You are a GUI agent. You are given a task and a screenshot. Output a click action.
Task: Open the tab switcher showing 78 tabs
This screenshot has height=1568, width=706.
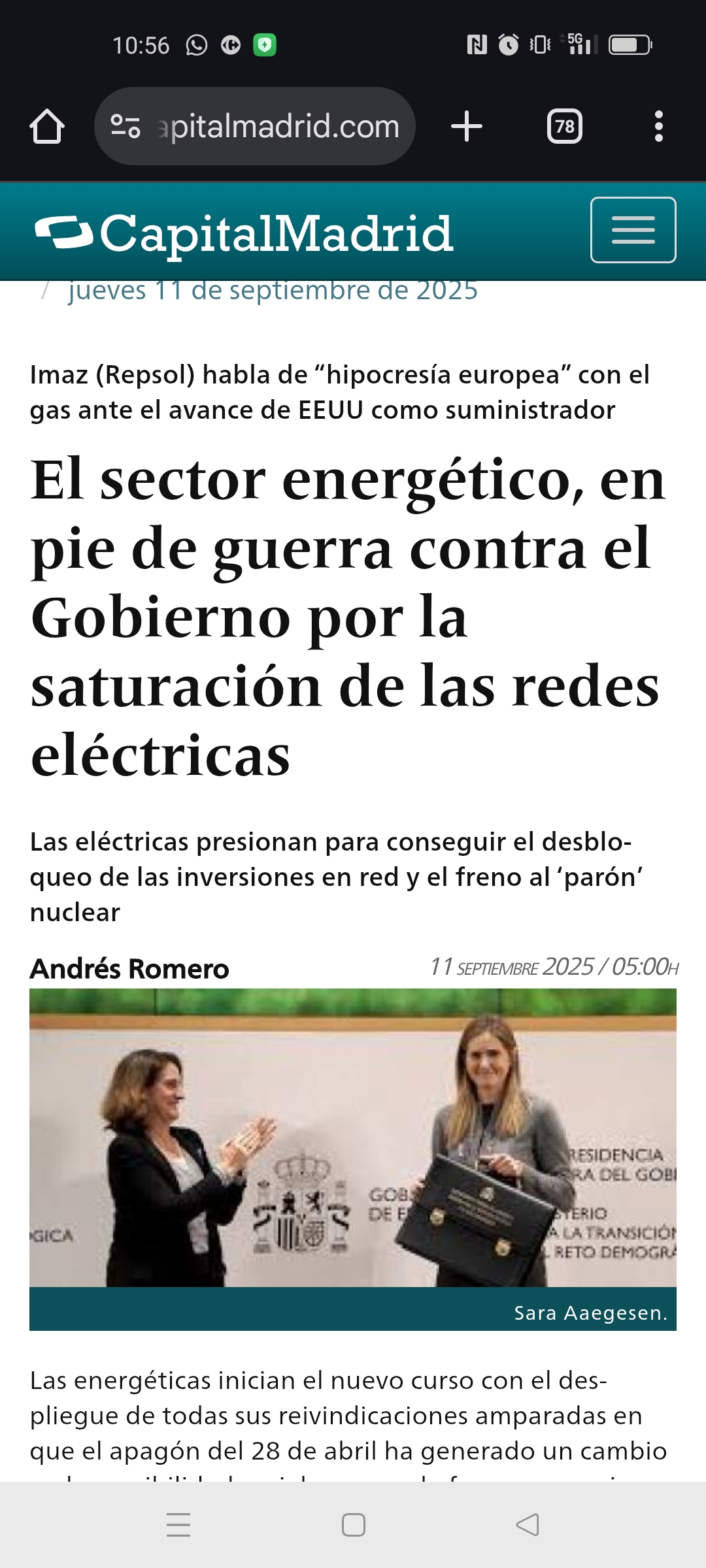pyautogui.click(x=565, y=126)
